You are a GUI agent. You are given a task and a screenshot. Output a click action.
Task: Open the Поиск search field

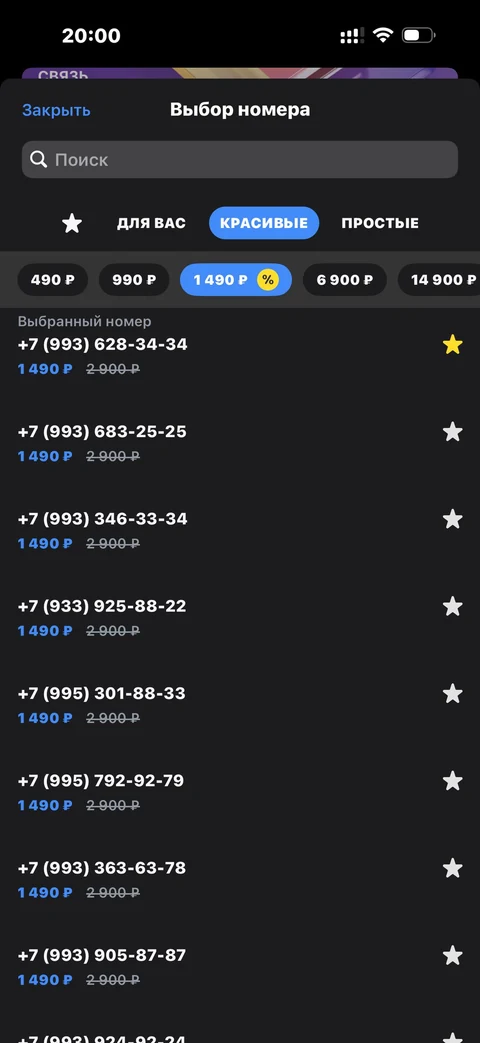click(240, 160)
